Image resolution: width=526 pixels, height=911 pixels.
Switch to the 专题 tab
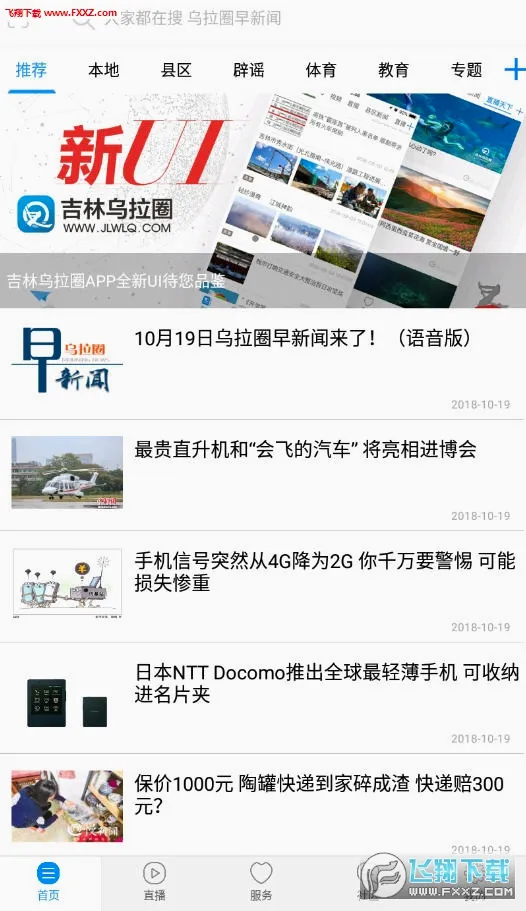coord(466,70)
